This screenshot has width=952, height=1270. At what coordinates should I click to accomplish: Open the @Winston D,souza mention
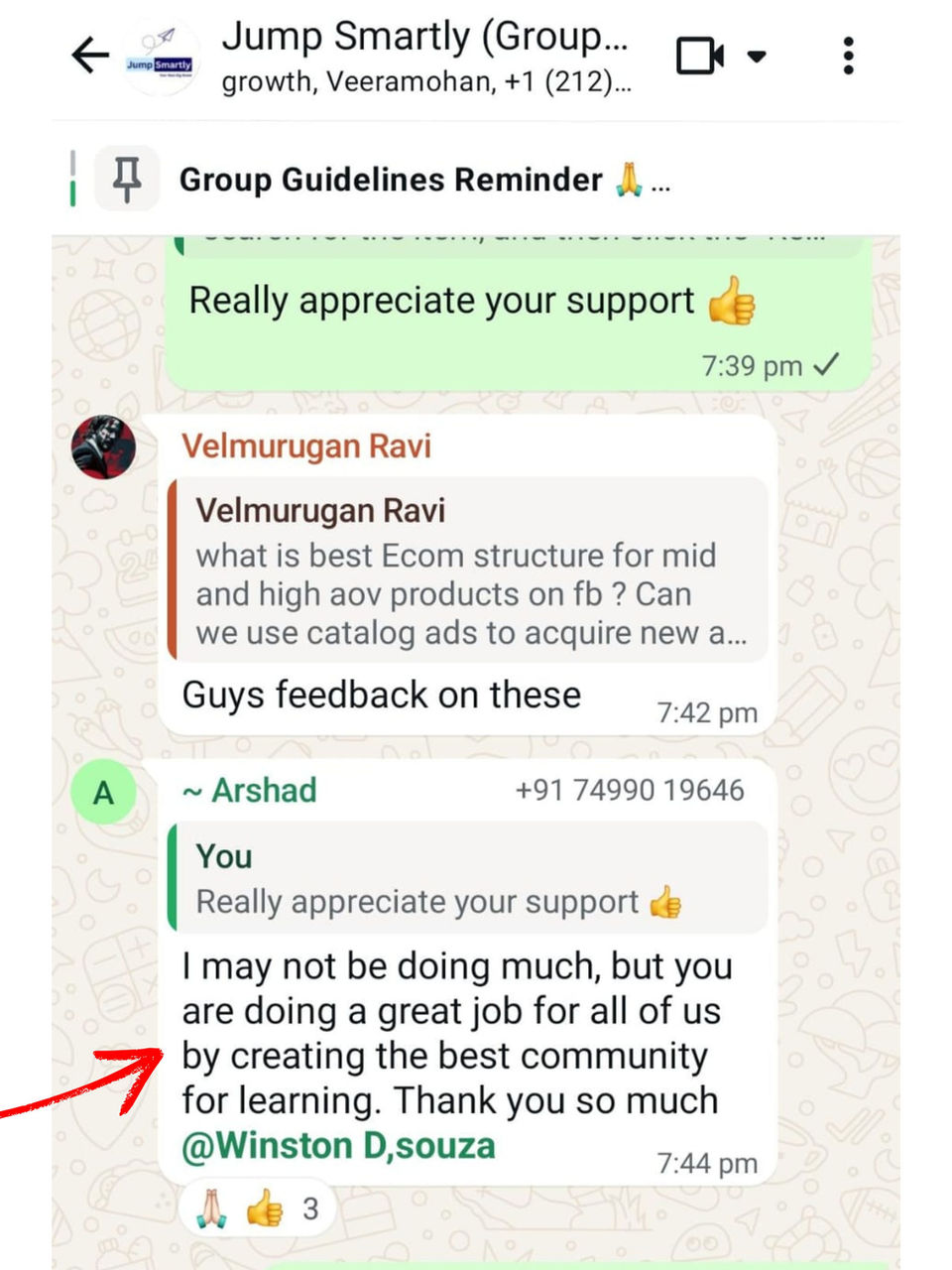338,1146
